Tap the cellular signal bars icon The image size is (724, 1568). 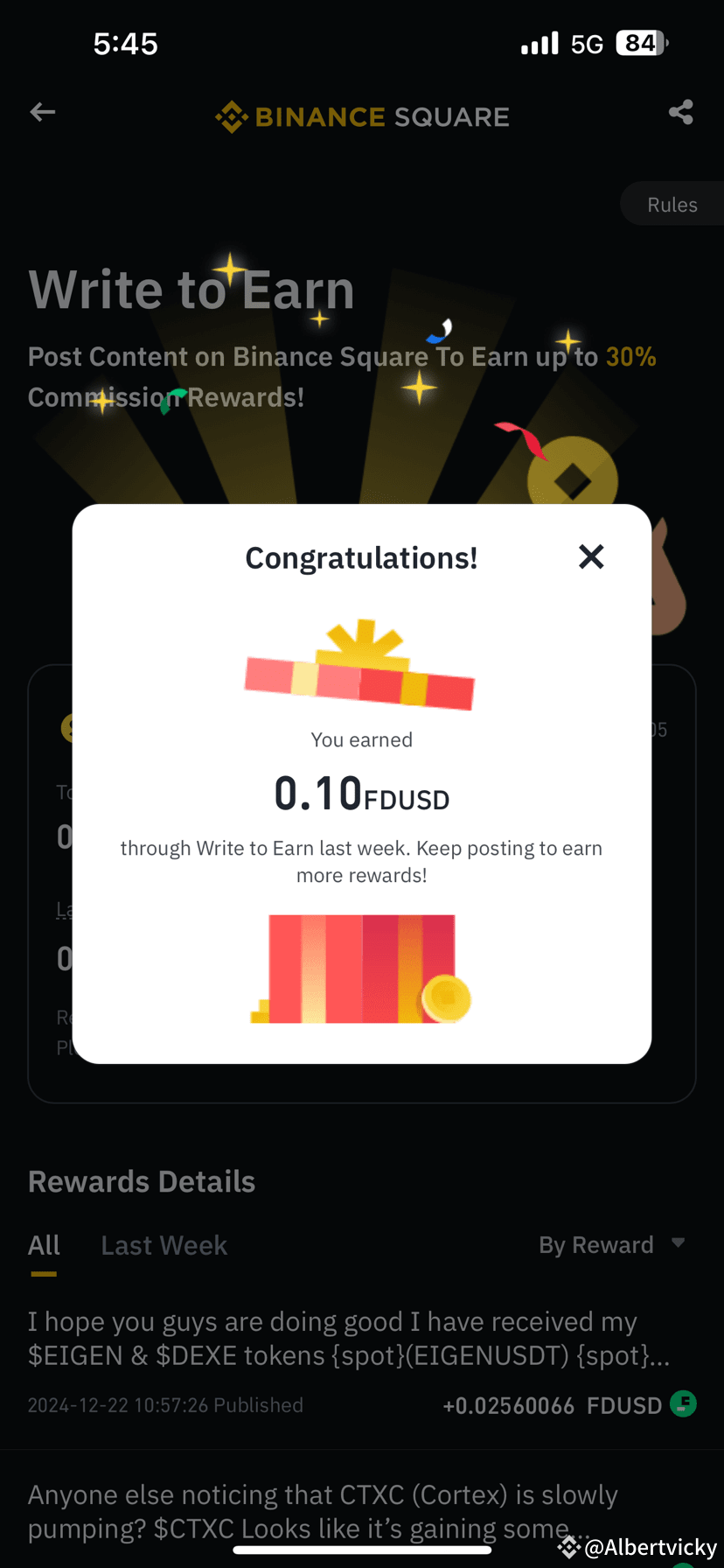click(x=540, y=42)
